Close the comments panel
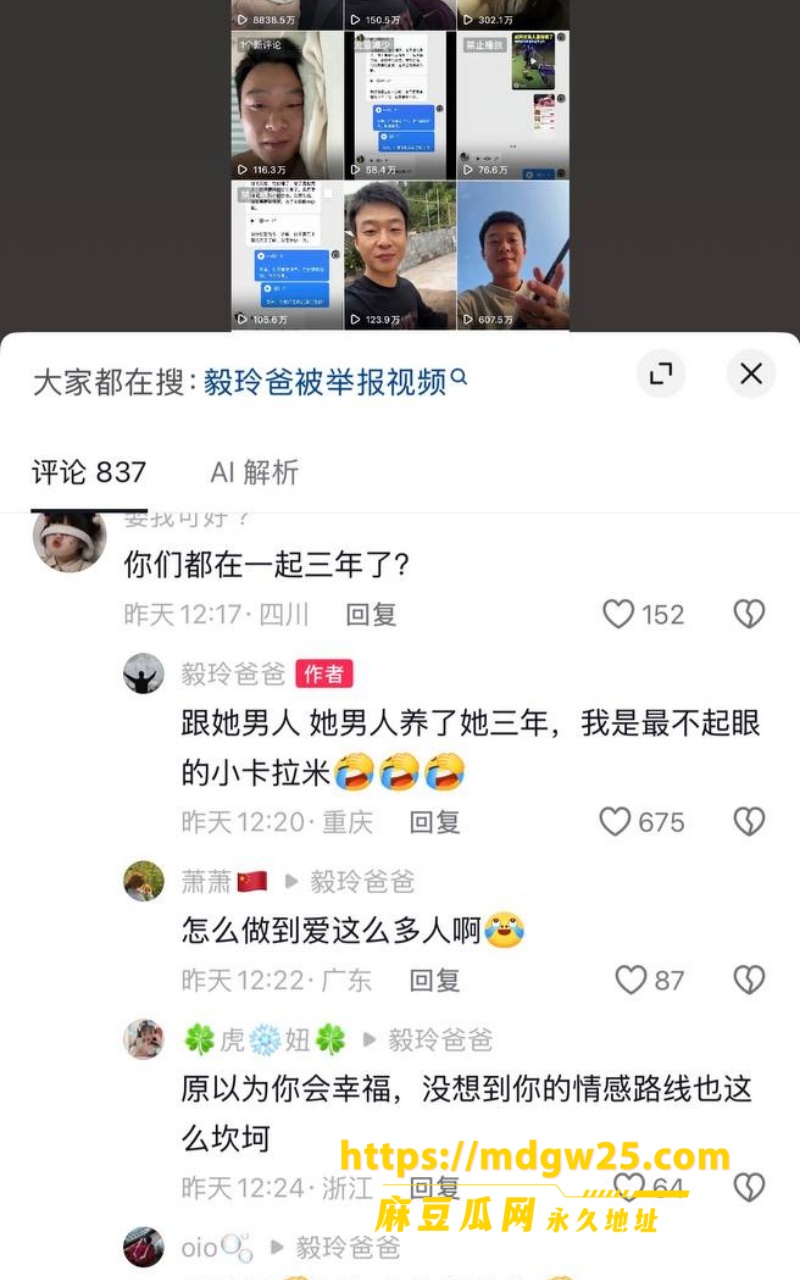 tap(751, 374)
